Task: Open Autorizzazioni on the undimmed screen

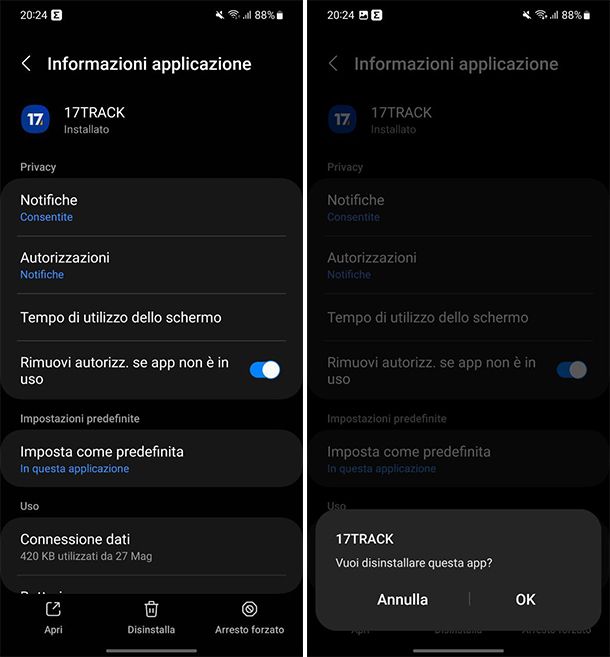Action: (150, 265)
